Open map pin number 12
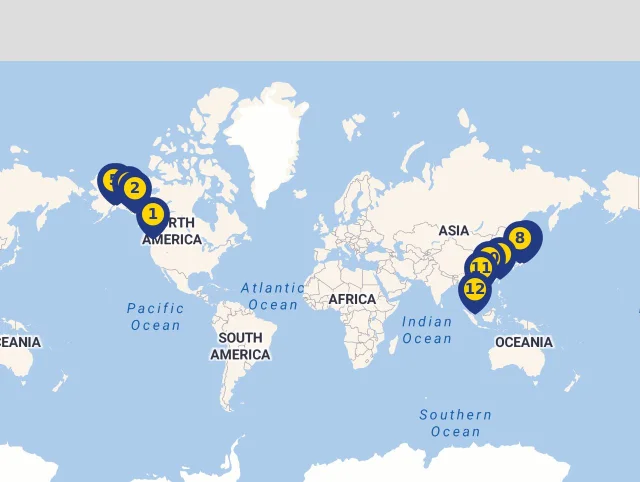 coord(475,289)
